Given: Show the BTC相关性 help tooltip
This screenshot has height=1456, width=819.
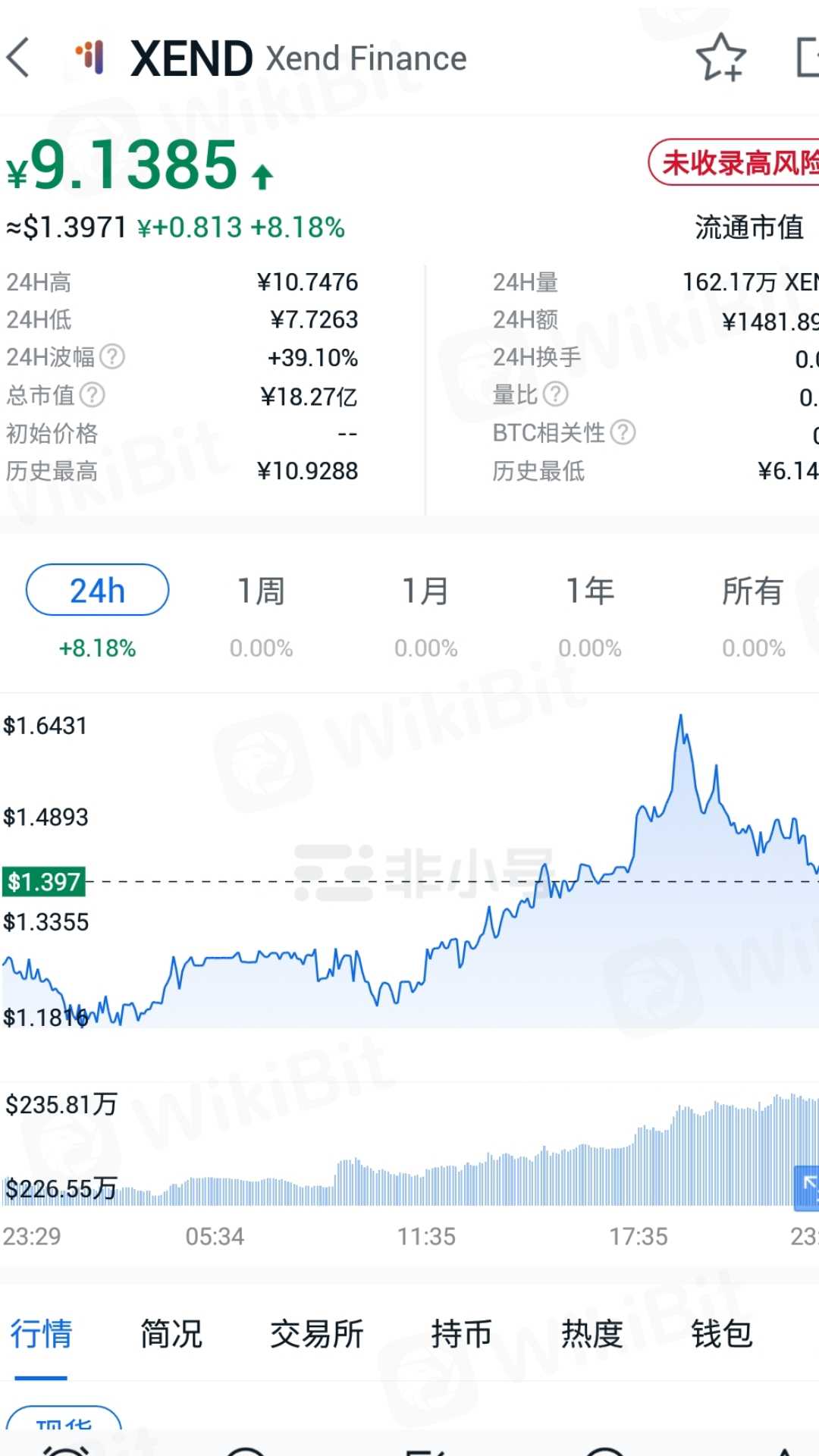Looking at the screenshot, I should [x=623, y=432].
